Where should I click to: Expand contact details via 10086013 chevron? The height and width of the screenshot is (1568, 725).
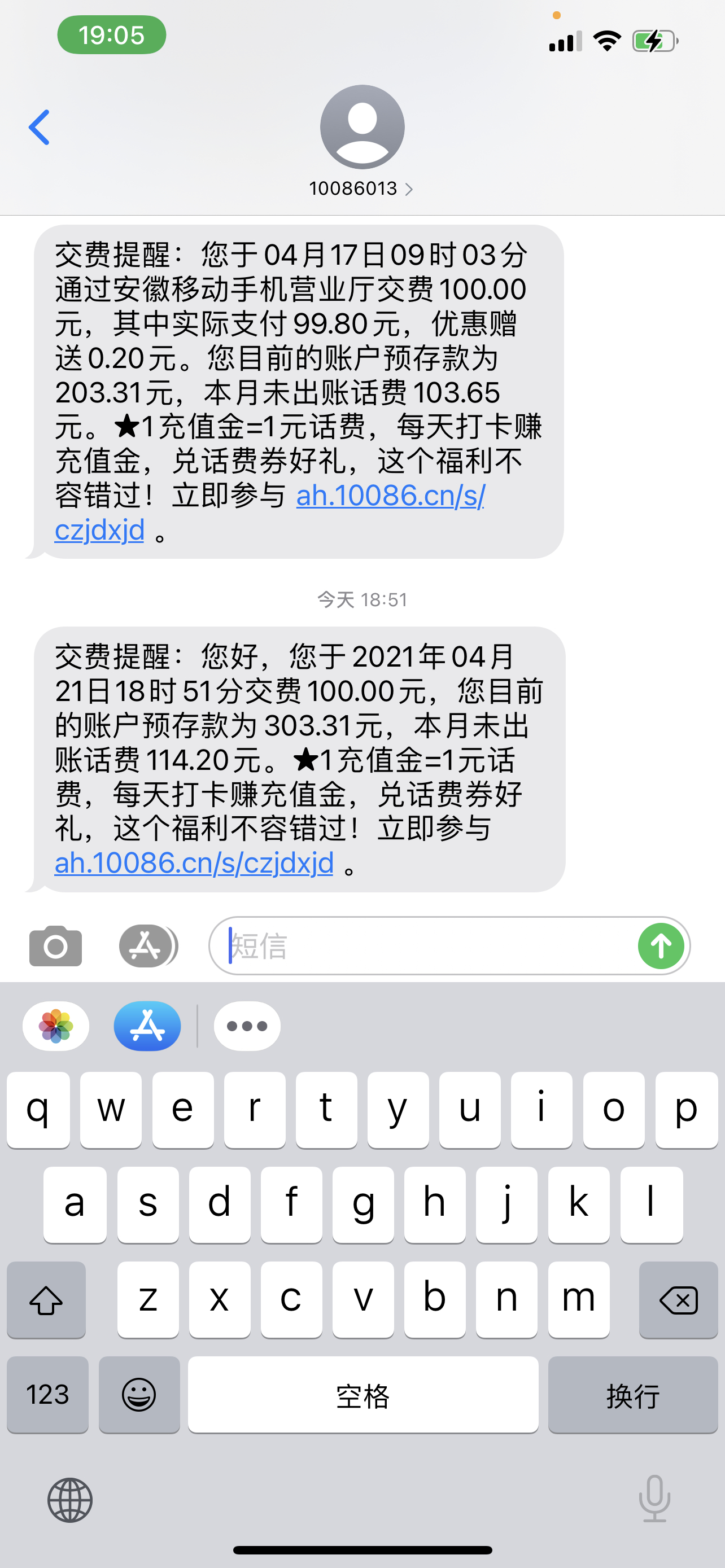point(409,189)
